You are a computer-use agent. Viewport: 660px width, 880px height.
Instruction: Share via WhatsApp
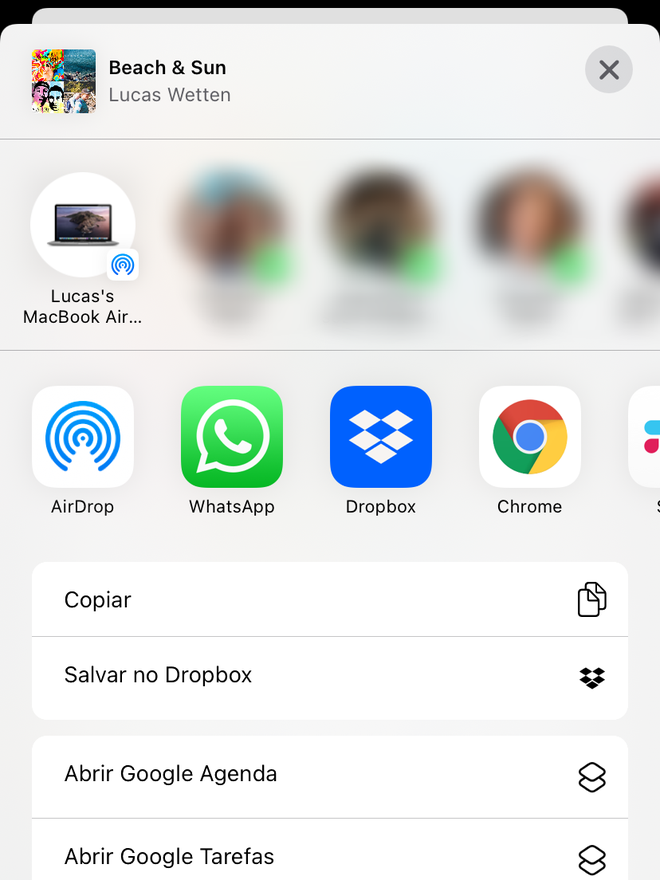(x=232, y=437)
